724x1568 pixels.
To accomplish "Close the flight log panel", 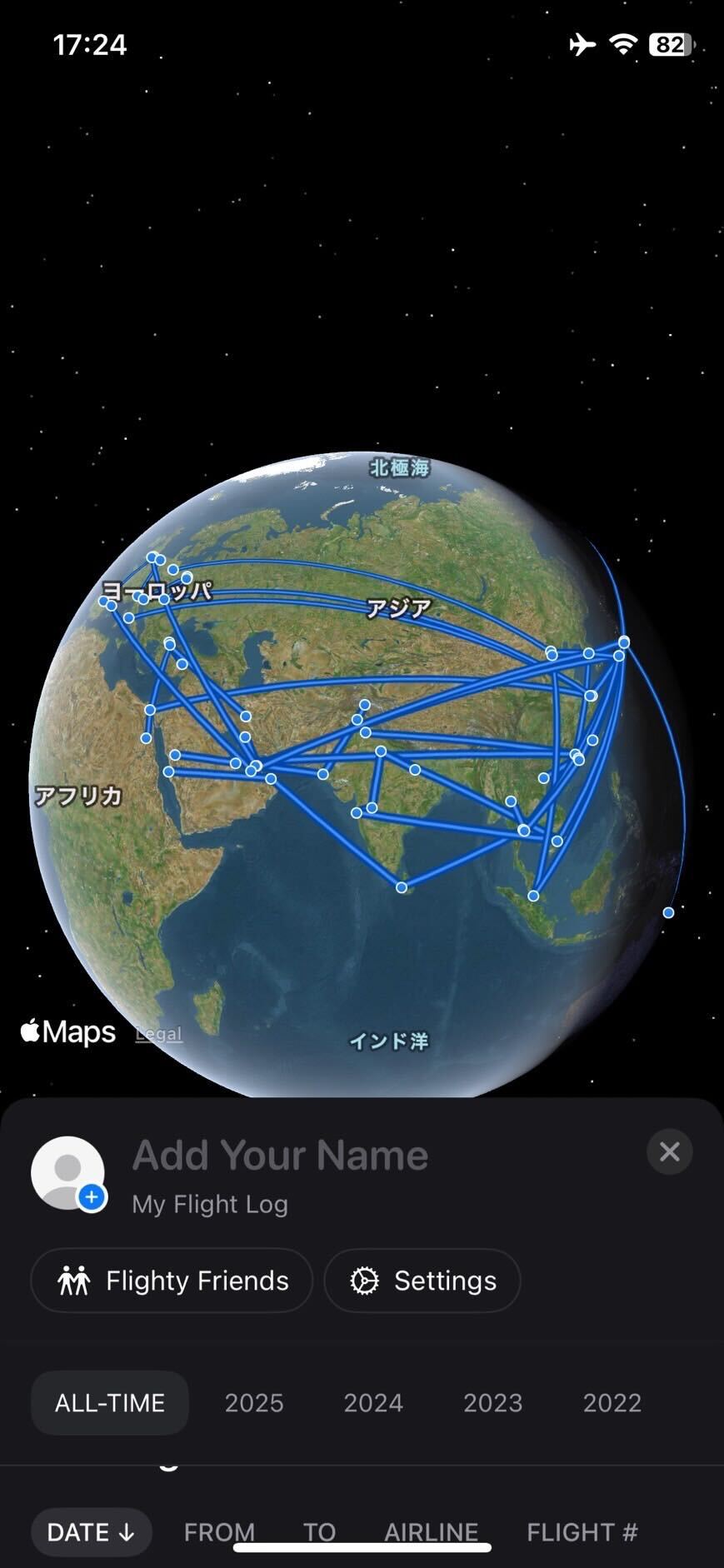I will click(x=669, y=1151).
